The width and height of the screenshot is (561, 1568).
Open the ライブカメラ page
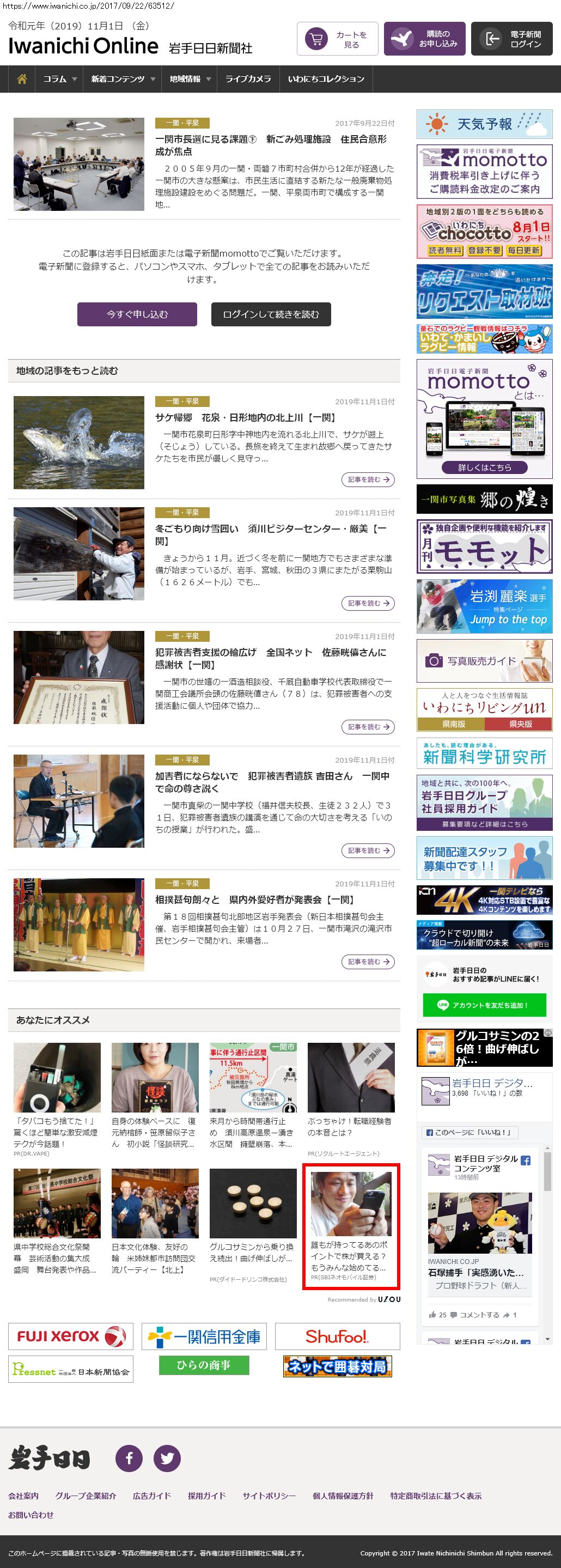(248, 79)
